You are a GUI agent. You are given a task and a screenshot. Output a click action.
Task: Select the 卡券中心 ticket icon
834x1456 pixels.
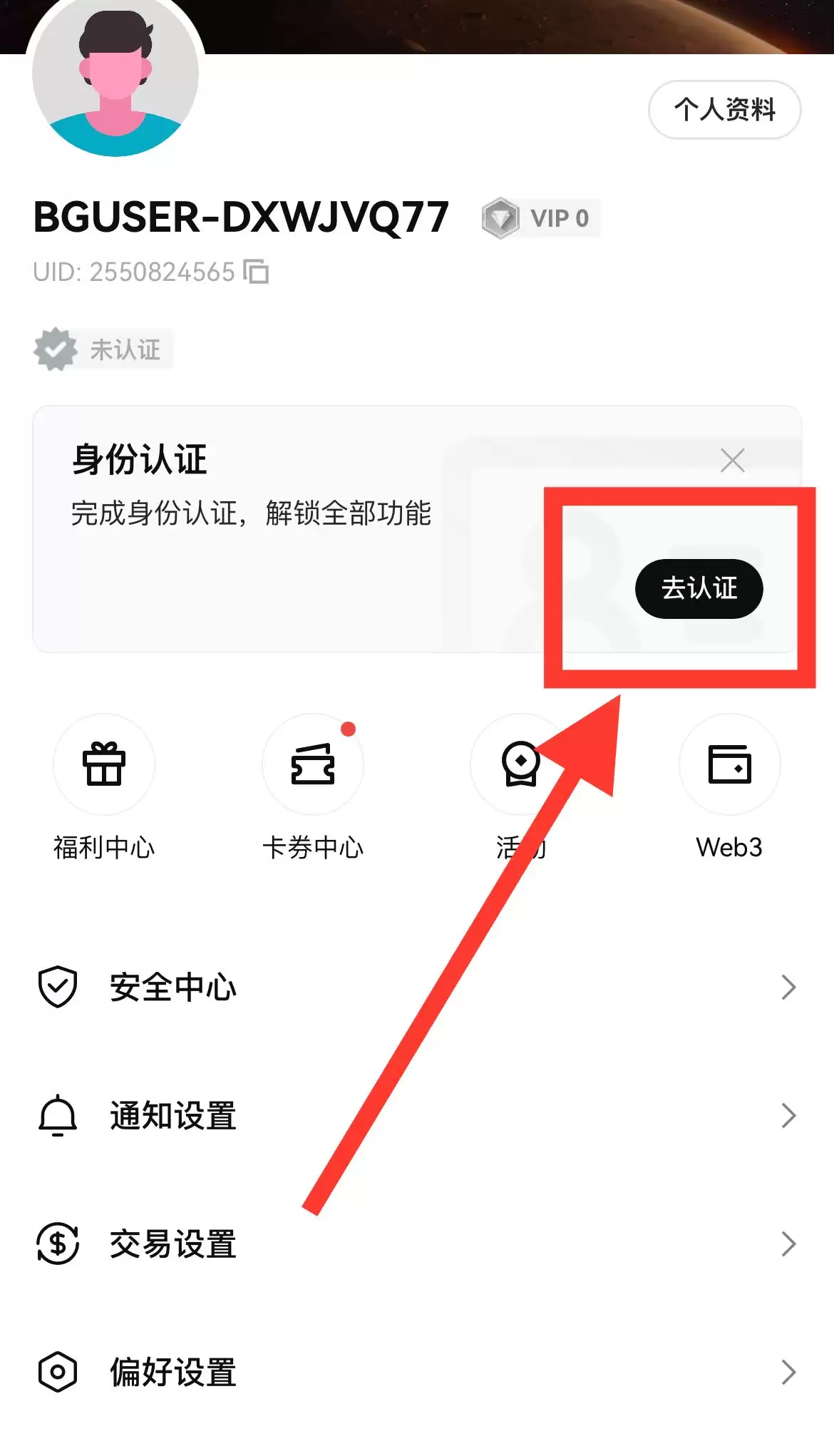coord(313,764)
